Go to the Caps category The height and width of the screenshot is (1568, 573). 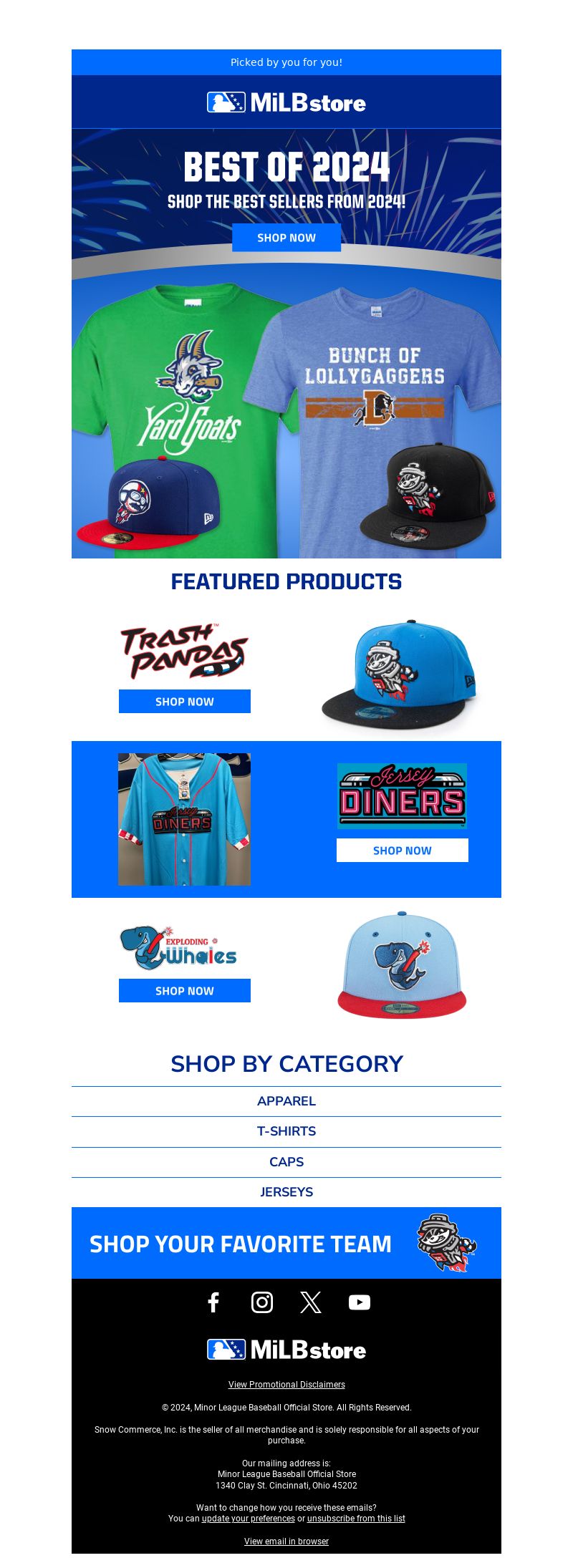(x=286, y=1162)
